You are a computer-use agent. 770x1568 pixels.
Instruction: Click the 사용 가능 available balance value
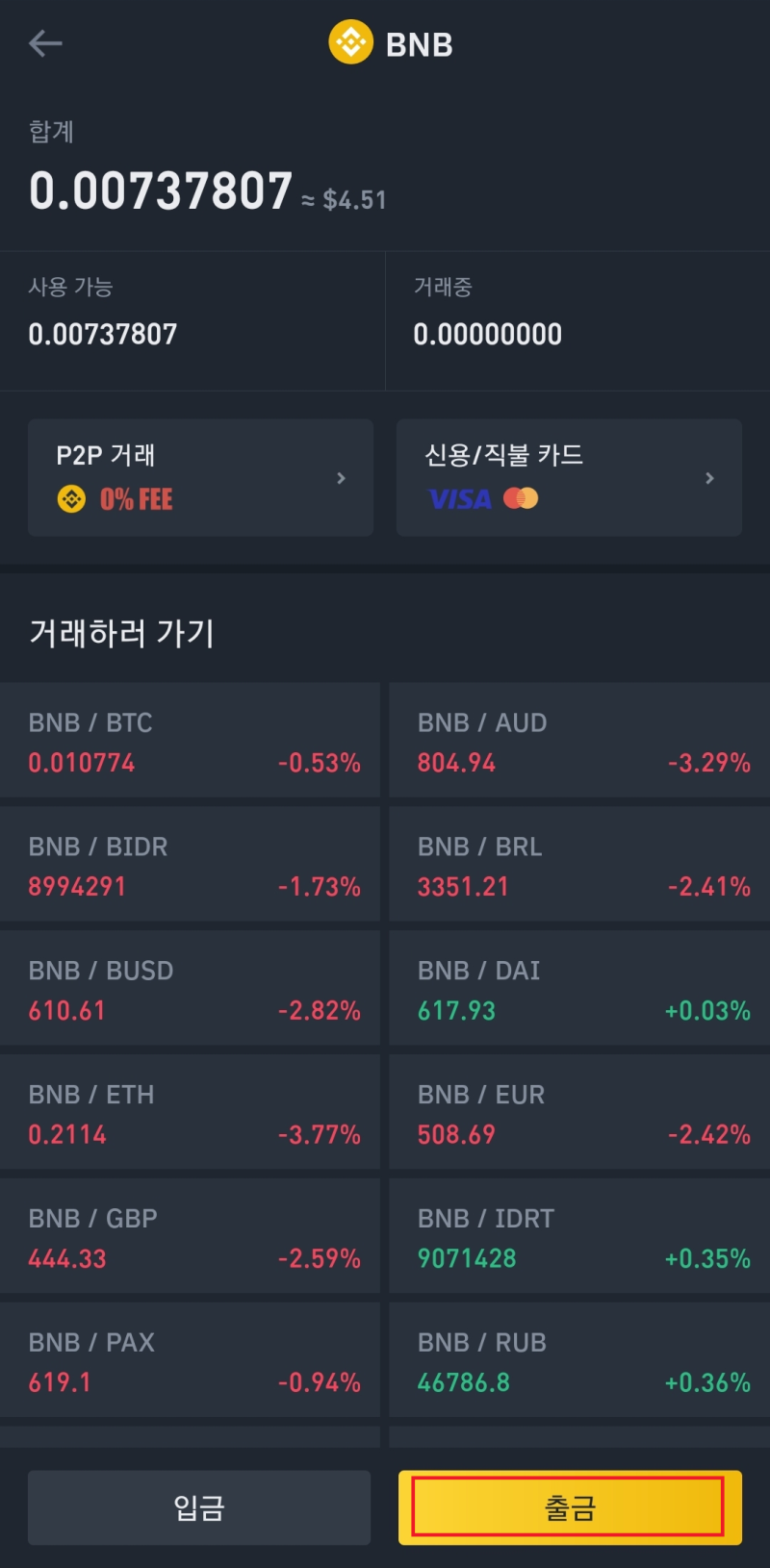[102, 334]
